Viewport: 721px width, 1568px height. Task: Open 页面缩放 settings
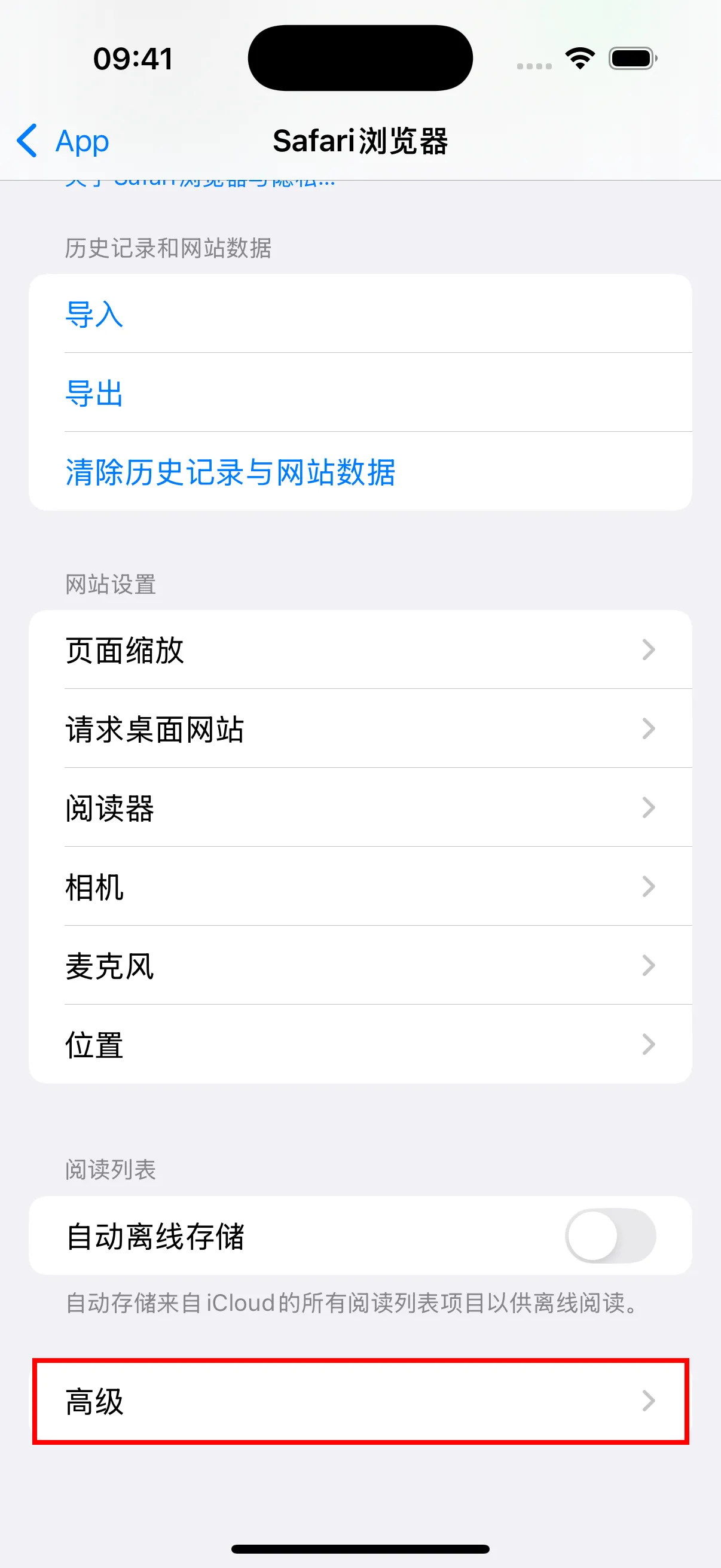click(359, 649)
